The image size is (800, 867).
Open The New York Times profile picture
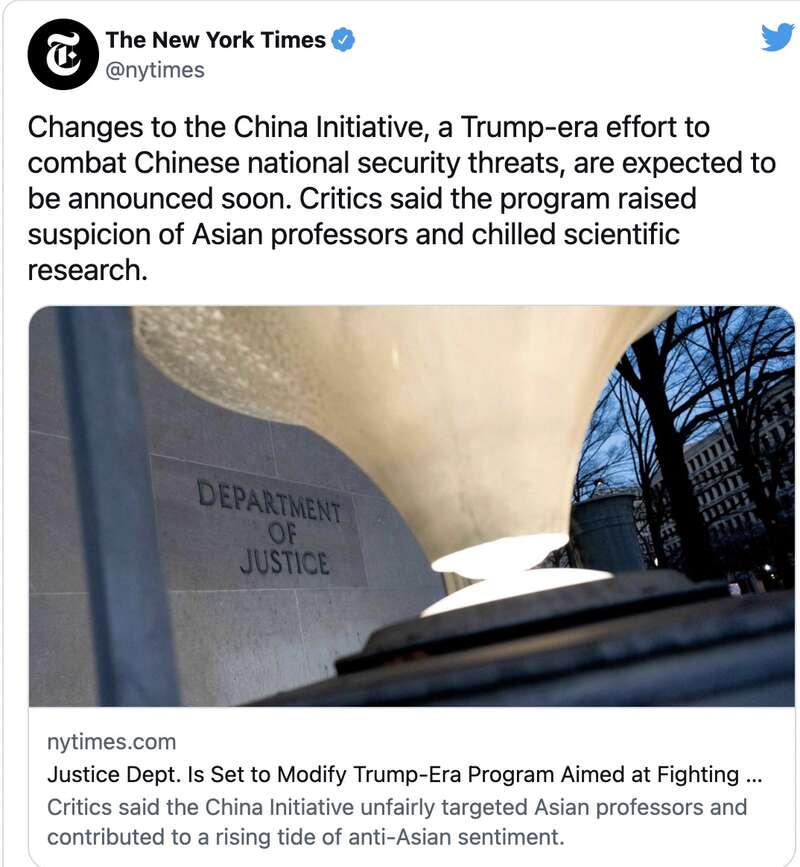coord(61,56)
